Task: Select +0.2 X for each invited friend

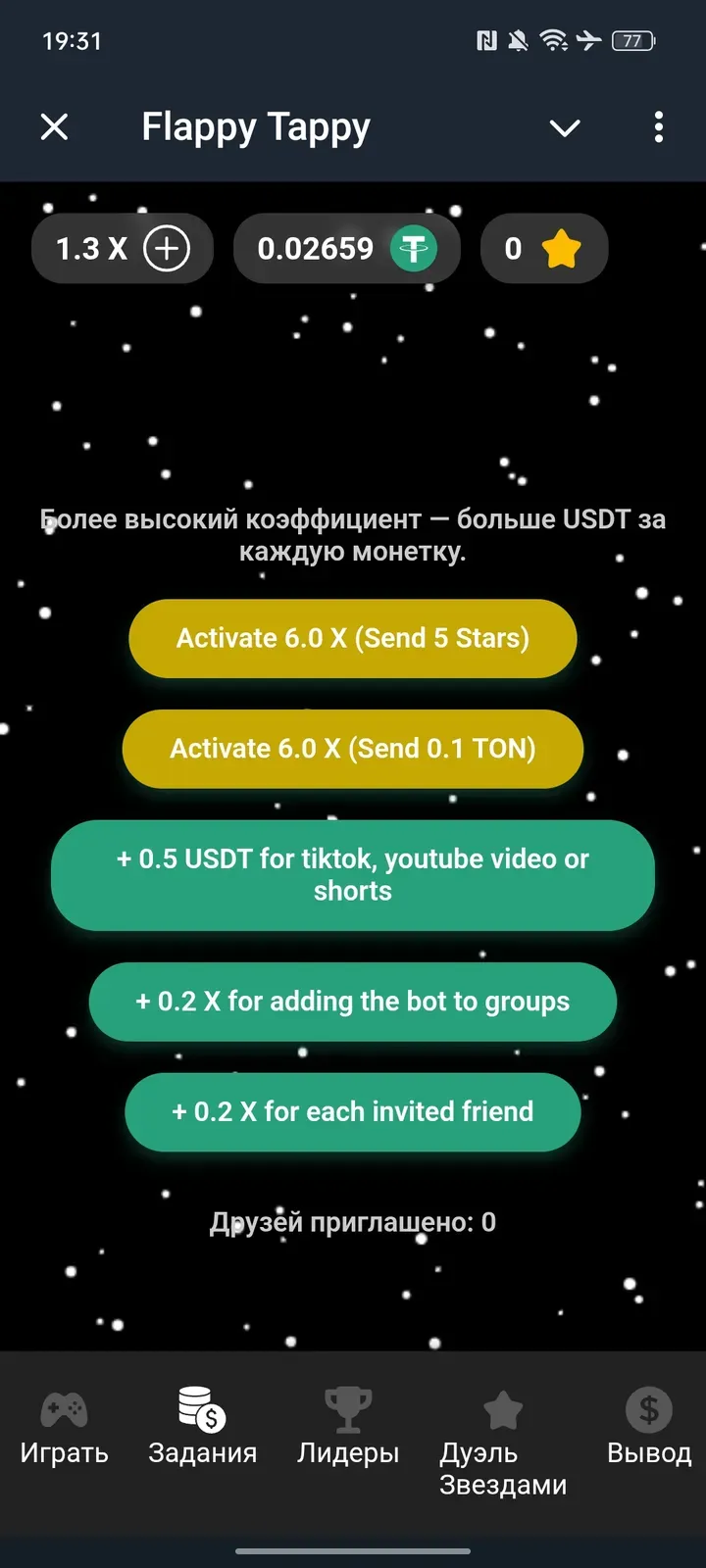Action: pyautogui.click(x=353, y=1112)
